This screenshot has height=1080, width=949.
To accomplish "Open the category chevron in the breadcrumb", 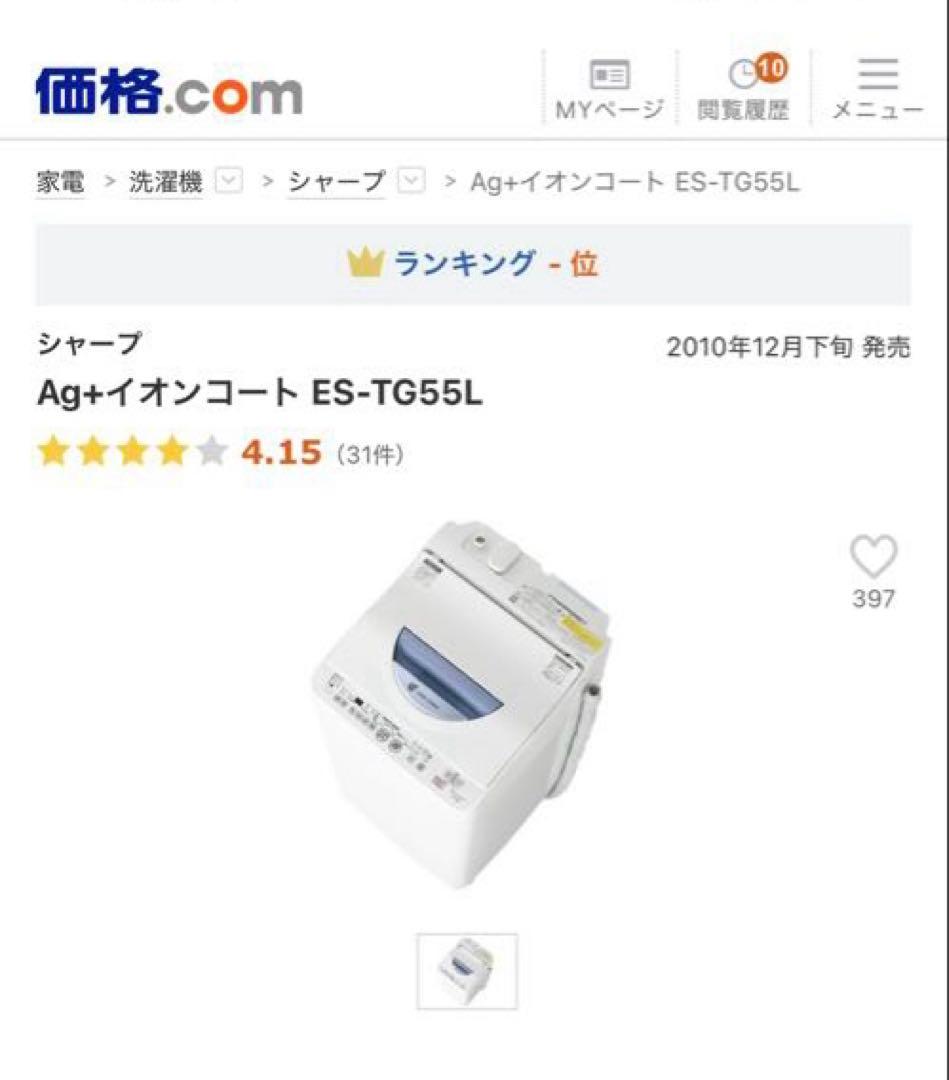I will tap(230, 182).
